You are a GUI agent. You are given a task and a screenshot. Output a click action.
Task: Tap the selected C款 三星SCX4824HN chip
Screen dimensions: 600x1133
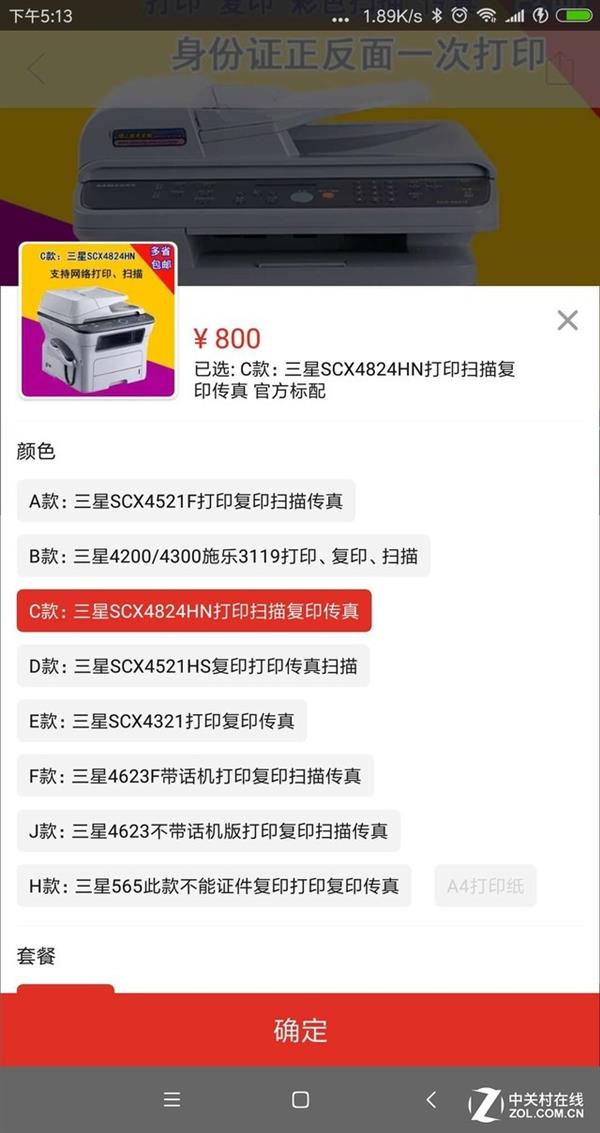point(194,611)
